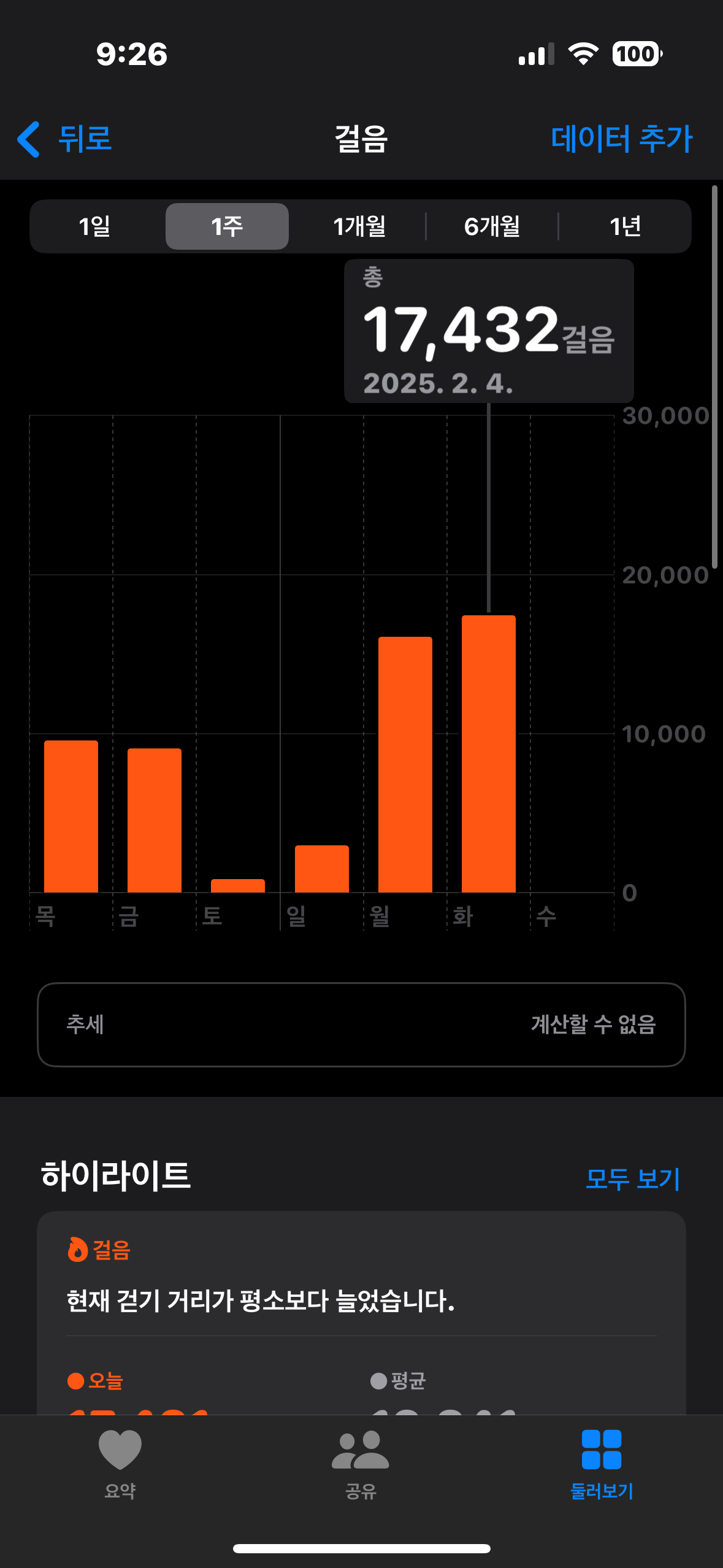Tap 데이터 추가 to add data
The image size is (723, 1568).
click(621, 139)
